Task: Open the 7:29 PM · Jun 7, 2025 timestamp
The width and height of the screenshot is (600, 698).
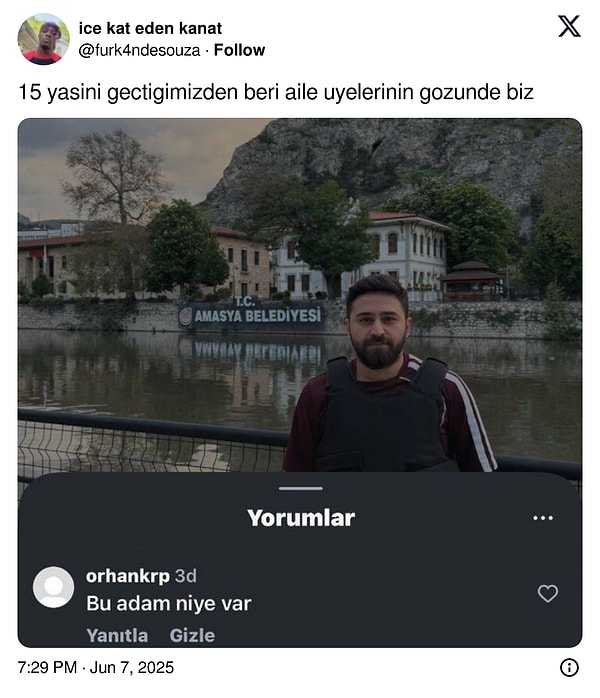Action: coord(96,667)
